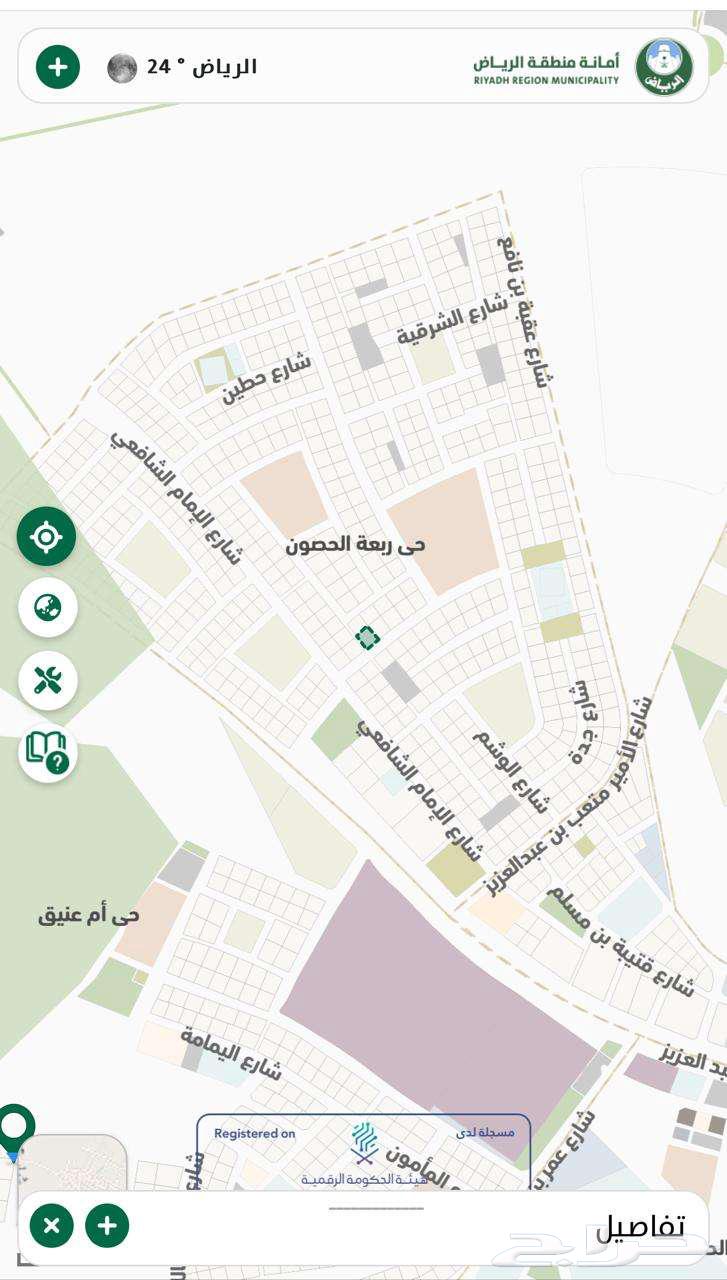Expand the details panel using its handle
Image resolution: width=727 pixels, height=1280 pixels.
376,1208
